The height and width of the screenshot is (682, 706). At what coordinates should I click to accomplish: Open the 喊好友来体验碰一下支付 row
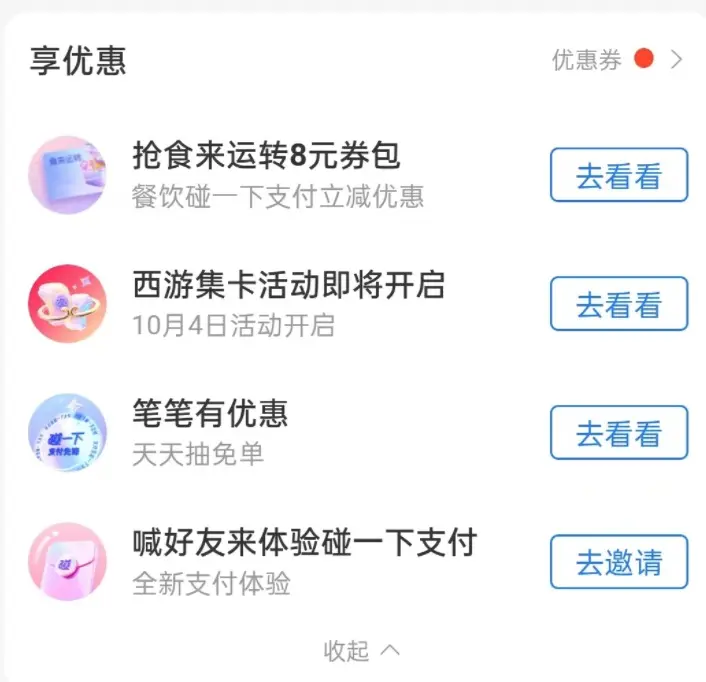click(x=304, y=561)
